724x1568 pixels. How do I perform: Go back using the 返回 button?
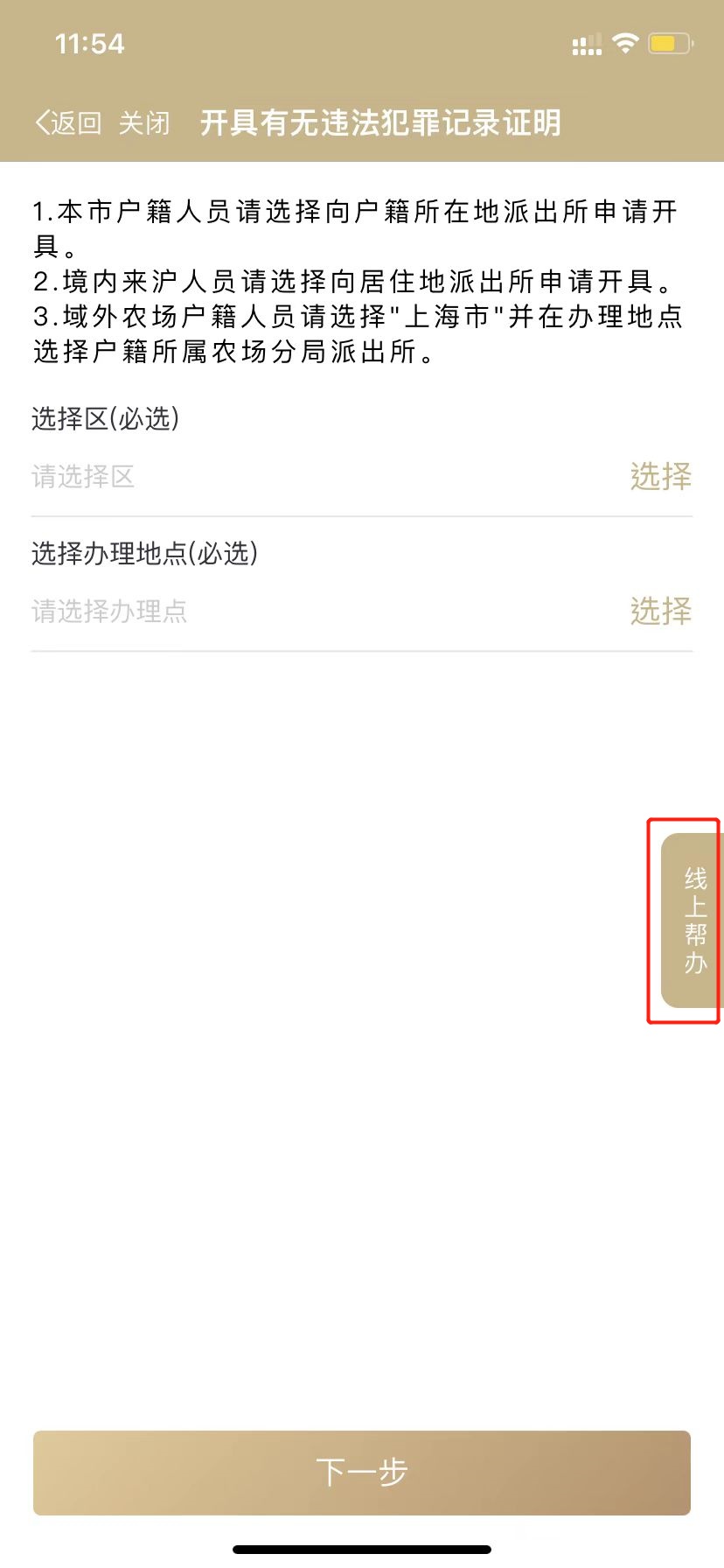(68, 123)
